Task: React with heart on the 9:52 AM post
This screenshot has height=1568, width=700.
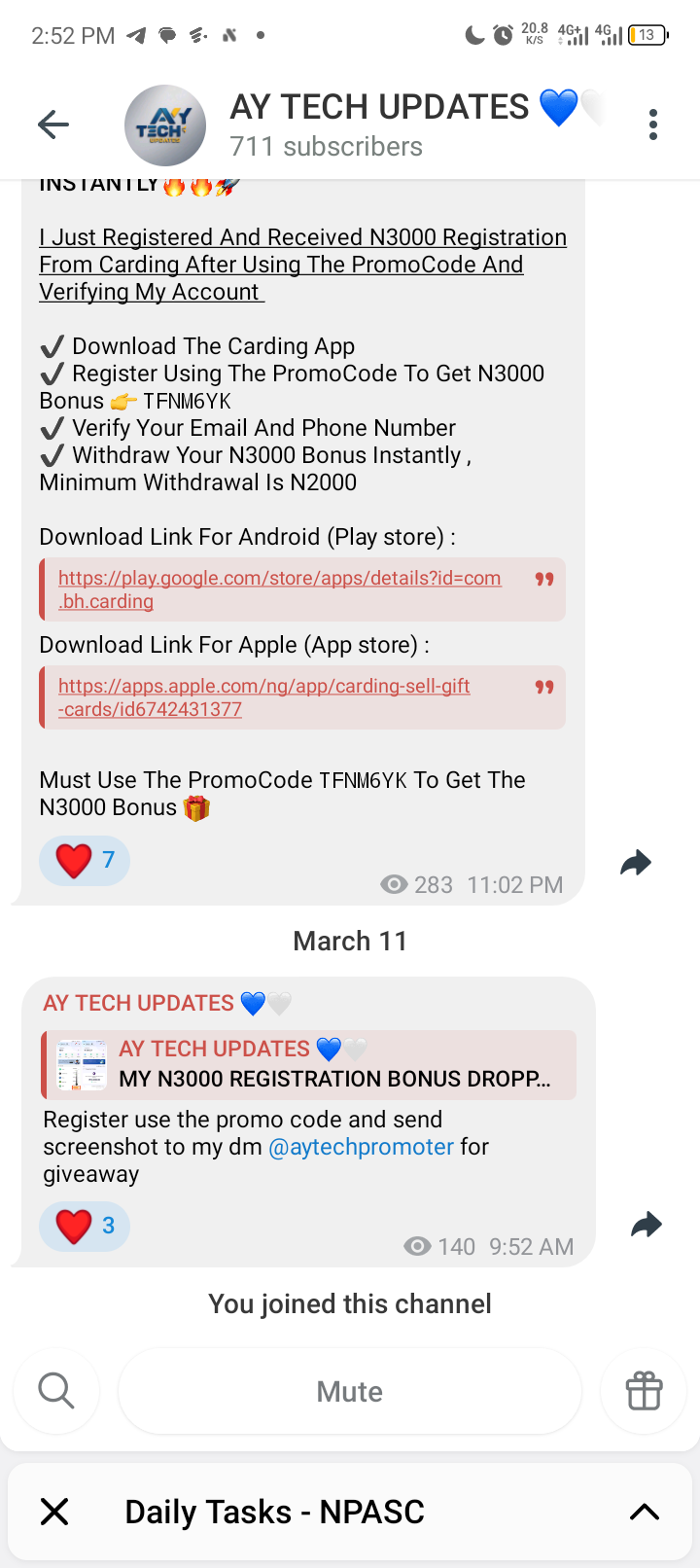Action: [x=85, y=1226]
